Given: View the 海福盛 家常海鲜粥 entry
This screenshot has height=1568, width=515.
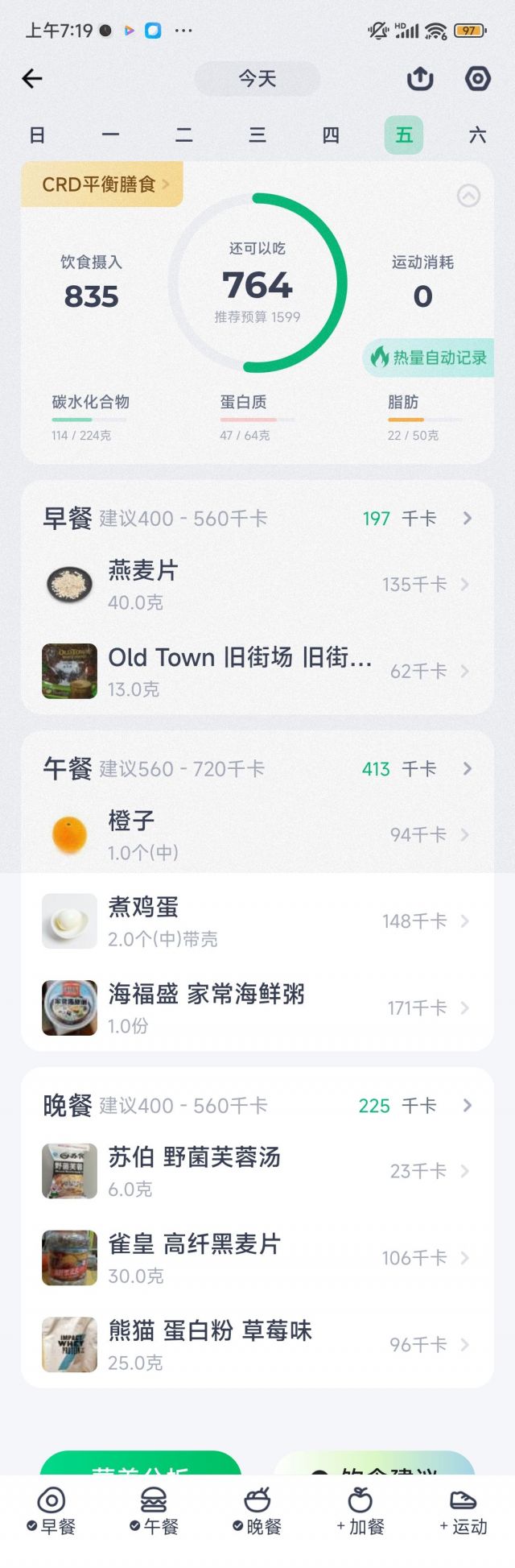Looking at the screenshot, I should (x=257, y=1007).
